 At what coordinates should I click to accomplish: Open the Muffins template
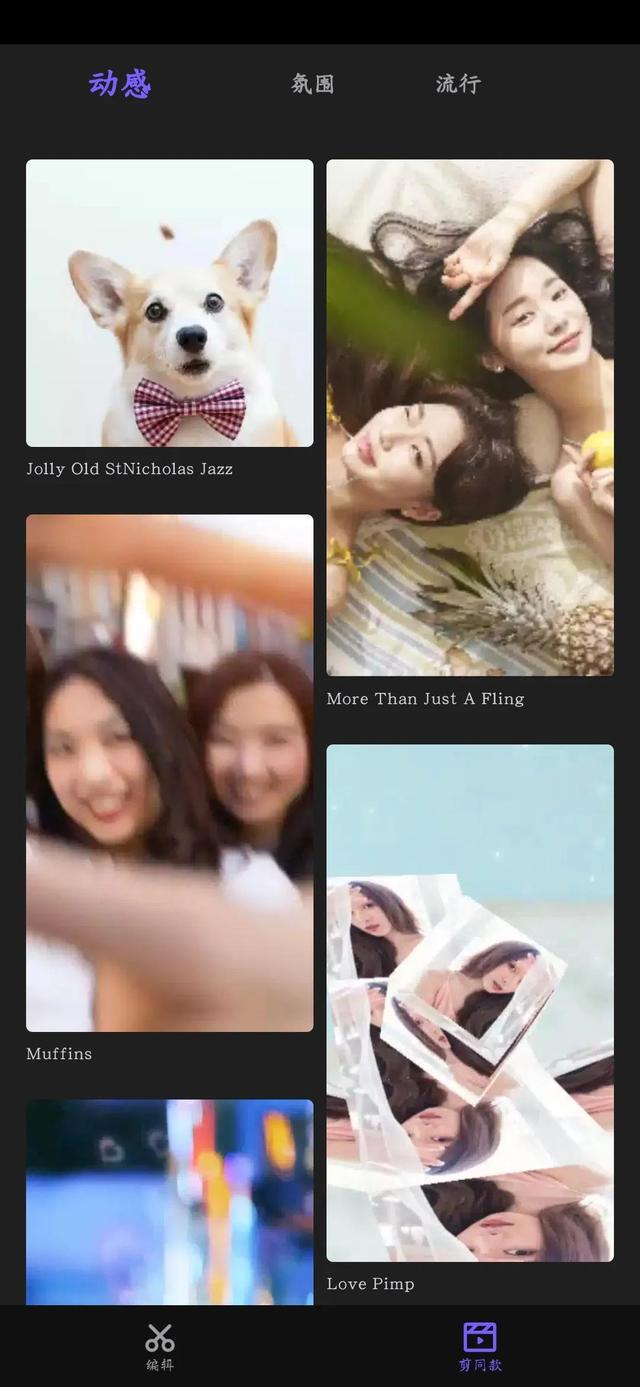pyautogui.click(x=169, y=772)
